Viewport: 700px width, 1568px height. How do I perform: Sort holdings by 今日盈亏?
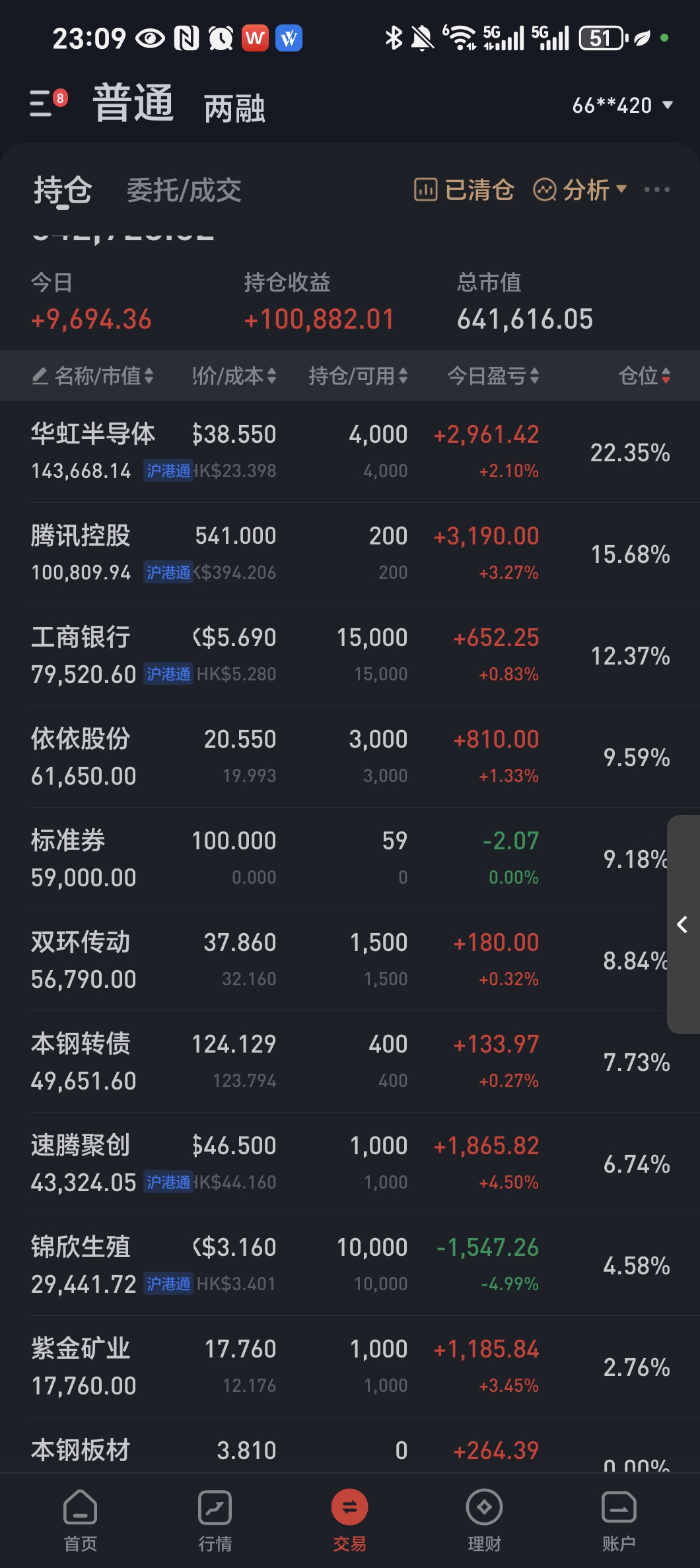(x=493, y=376)
